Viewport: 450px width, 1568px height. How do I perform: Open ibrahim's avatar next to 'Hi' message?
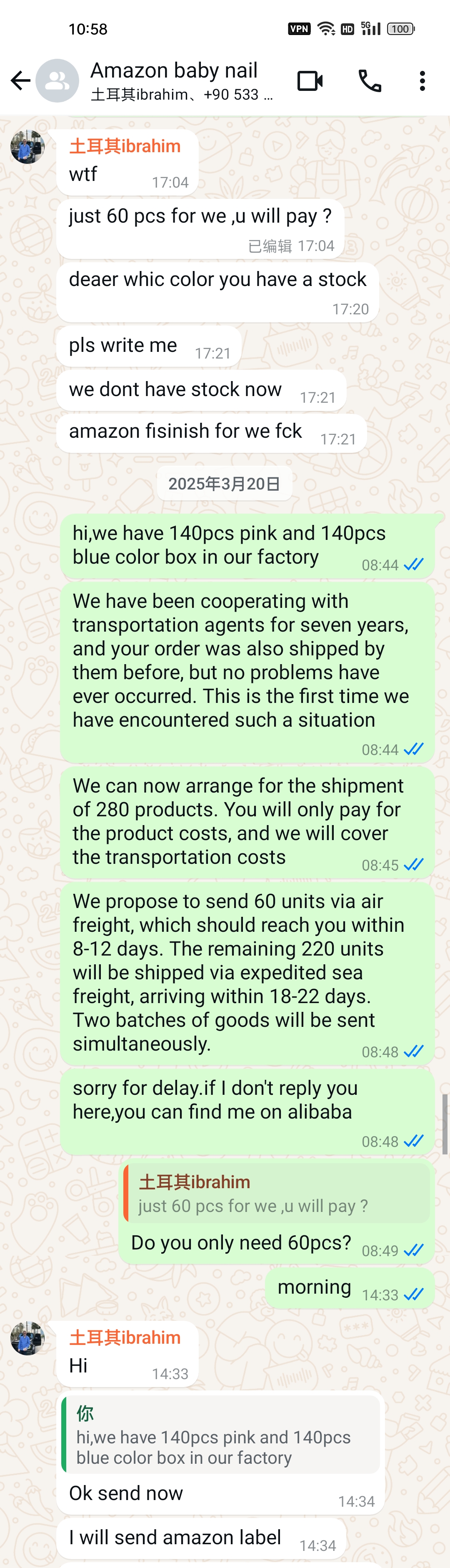tap(27, 1338)
